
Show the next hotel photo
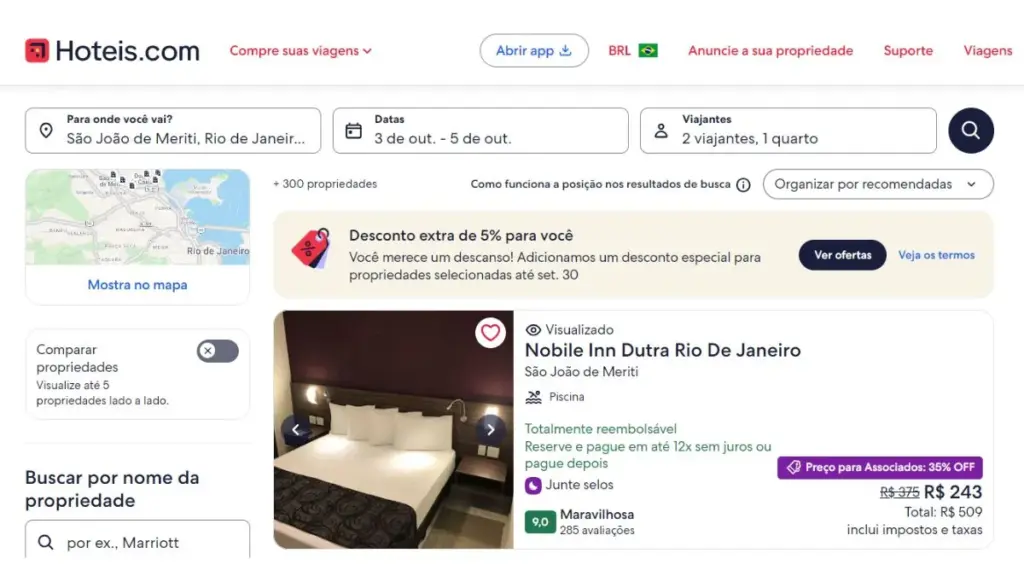click(490, 430)
